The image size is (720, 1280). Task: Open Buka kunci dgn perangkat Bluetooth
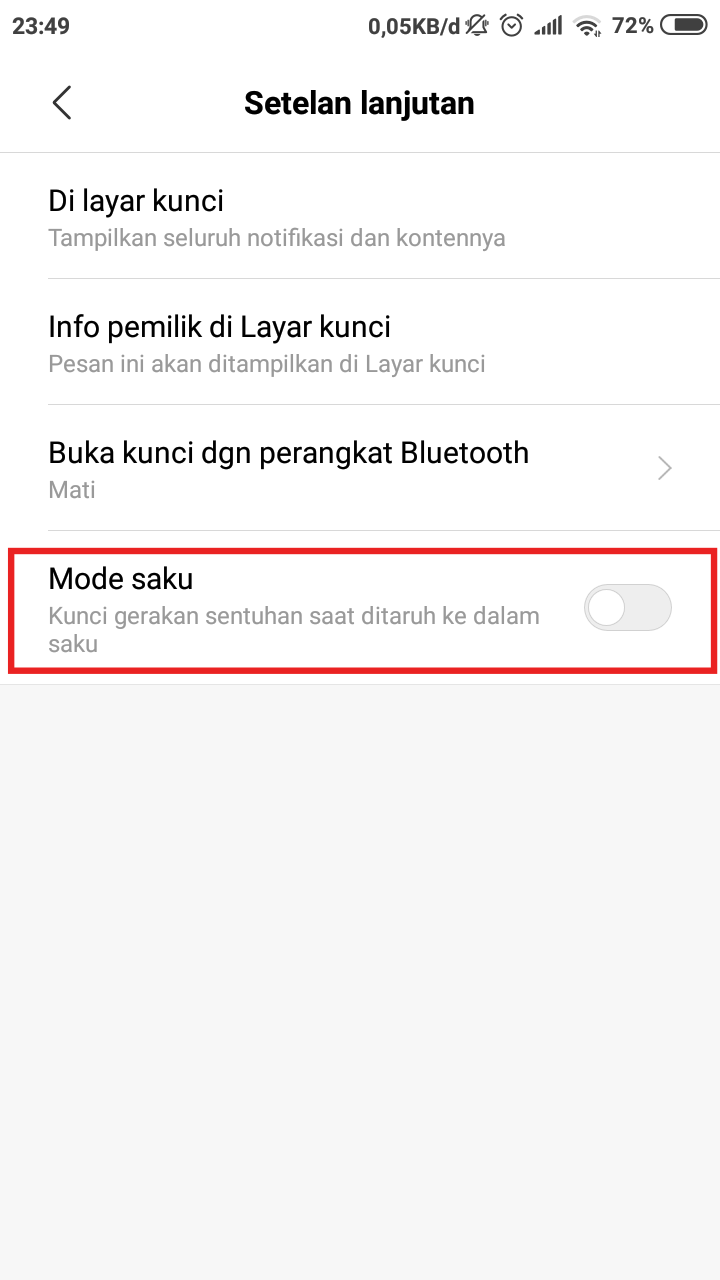click(x=360, y=468)
